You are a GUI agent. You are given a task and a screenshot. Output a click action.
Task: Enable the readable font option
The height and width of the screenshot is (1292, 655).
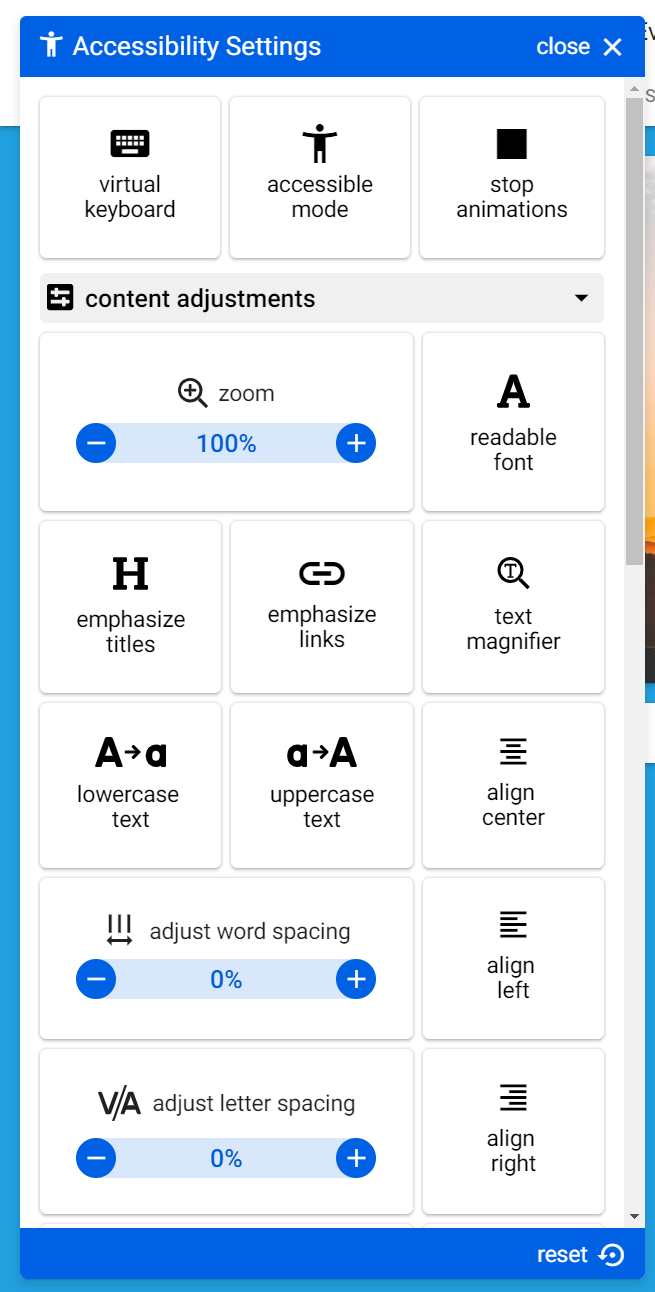(513, 422)
